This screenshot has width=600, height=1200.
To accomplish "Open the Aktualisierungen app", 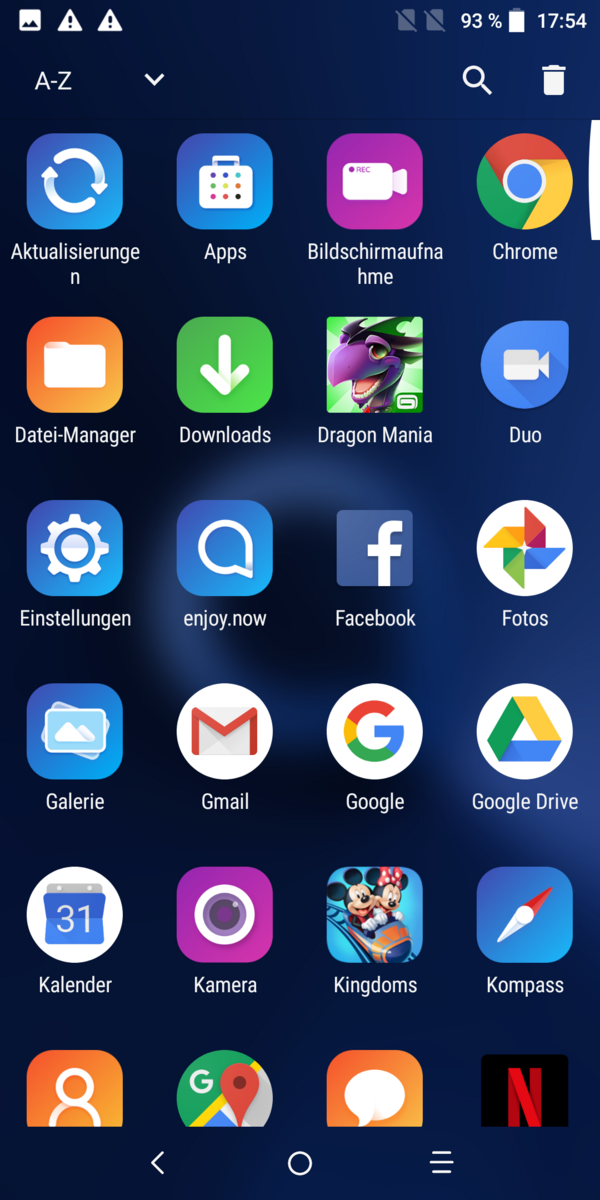I will pos(75,181).
